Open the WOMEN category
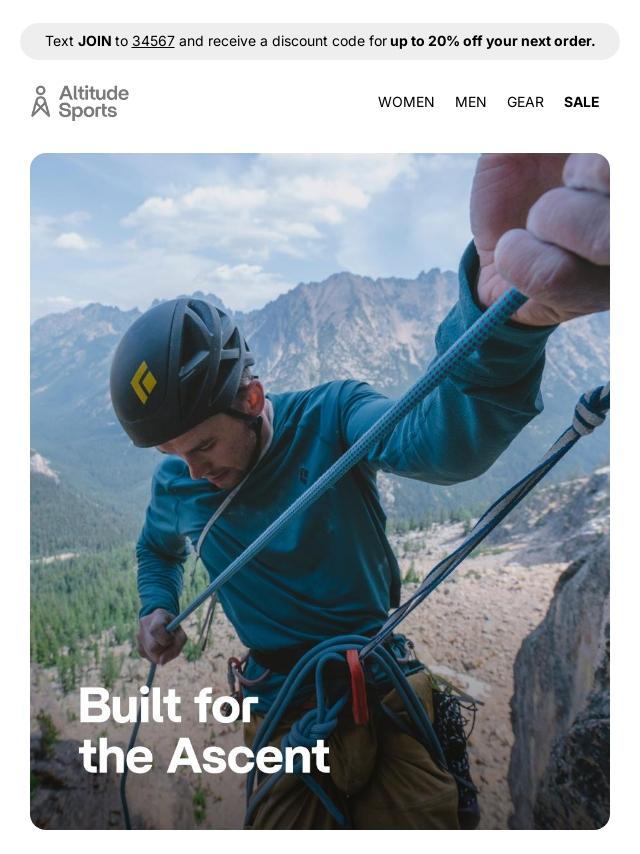This screenshot has width=640, height=854. (x=405, y=102)
